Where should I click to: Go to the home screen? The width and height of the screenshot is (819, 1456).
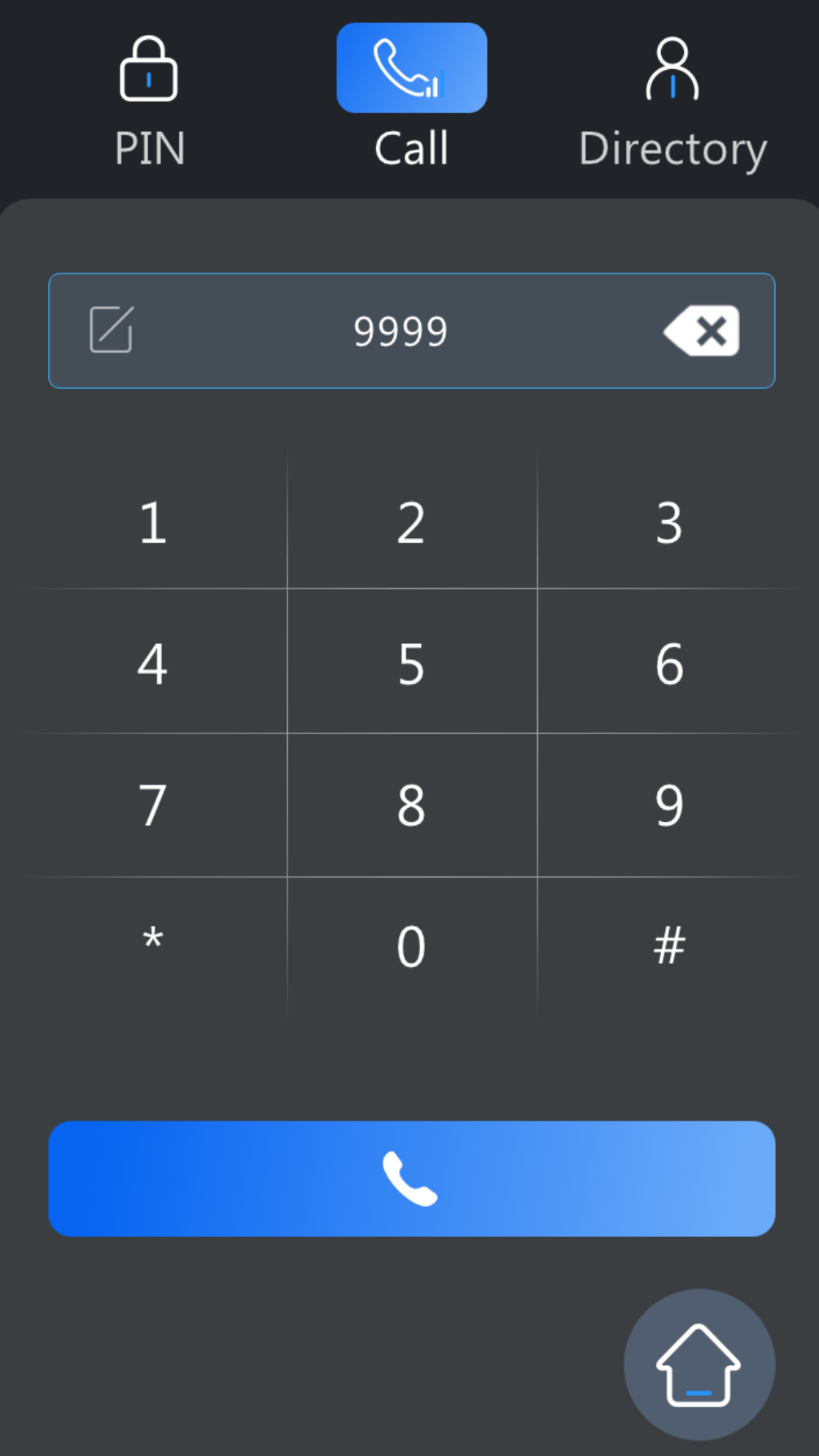[x=699, y=1364]
